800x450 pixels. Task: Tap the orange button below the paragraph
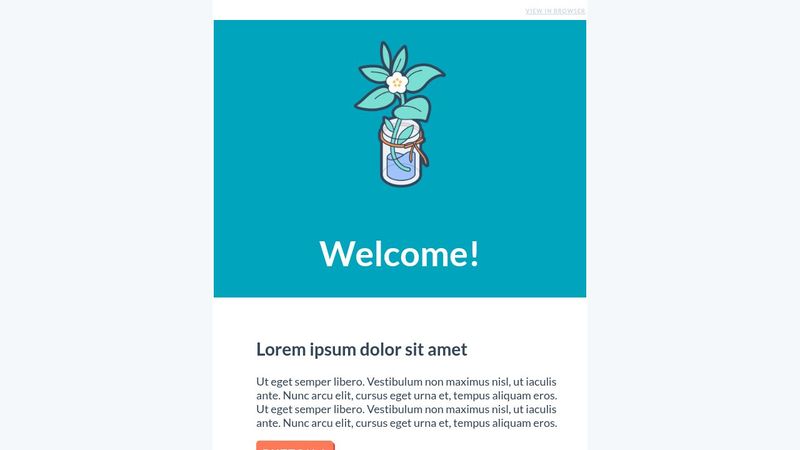coord(295,446)
